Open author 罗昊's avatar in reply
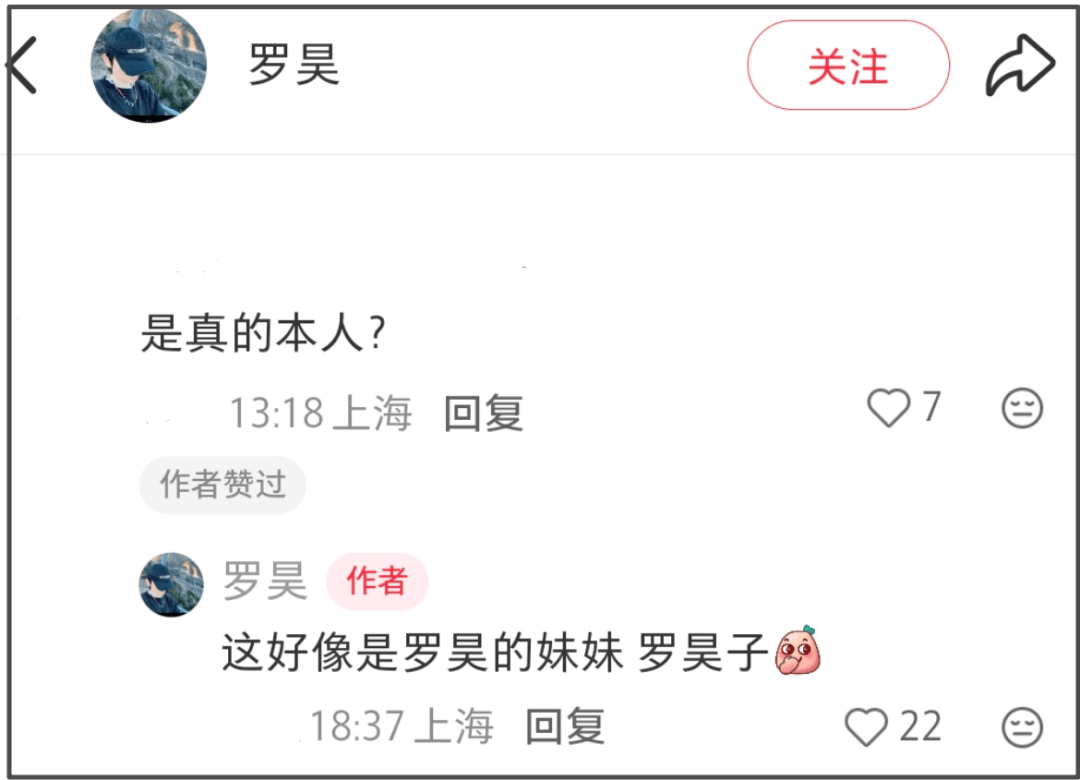 (171, 584)
